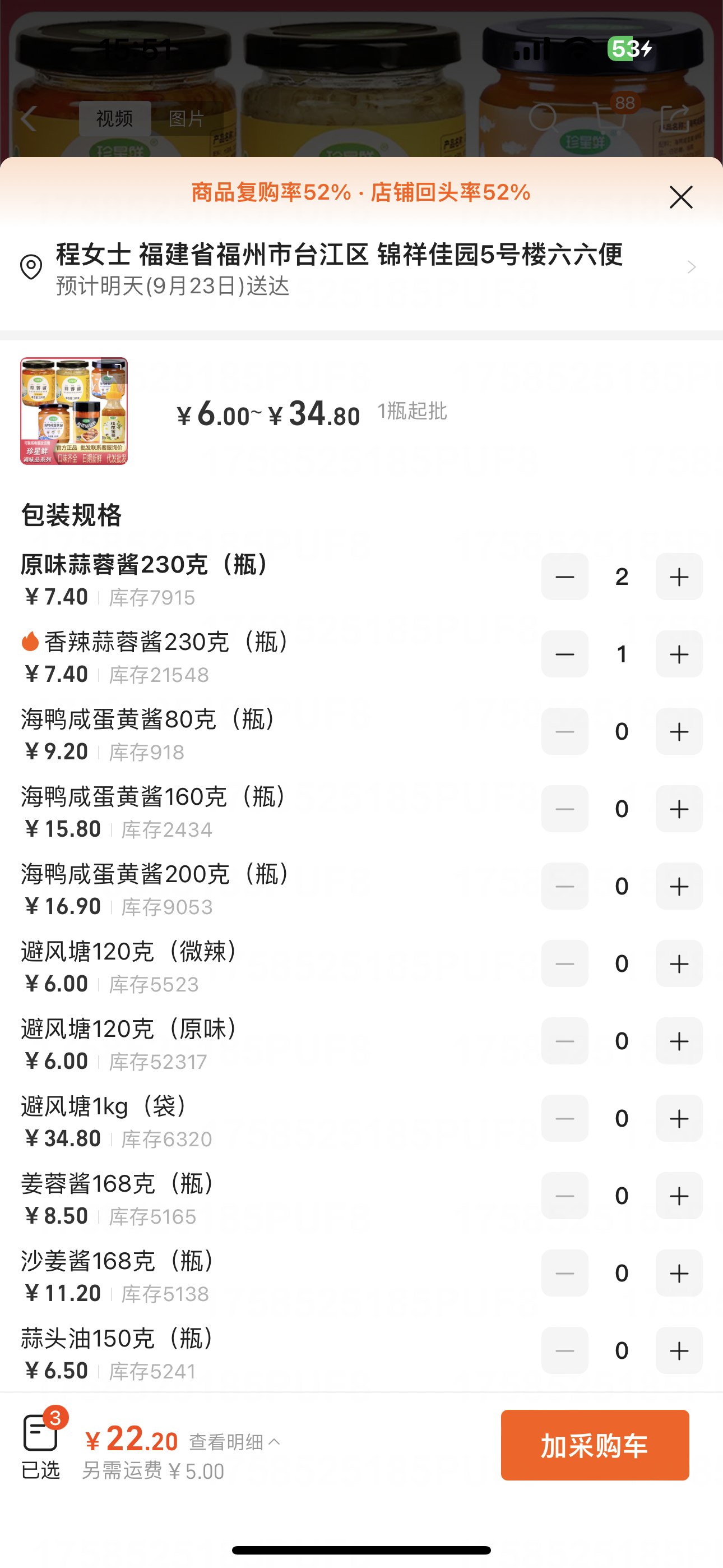Add one 蒜头油150克 bottle

tap(679, 1350)
